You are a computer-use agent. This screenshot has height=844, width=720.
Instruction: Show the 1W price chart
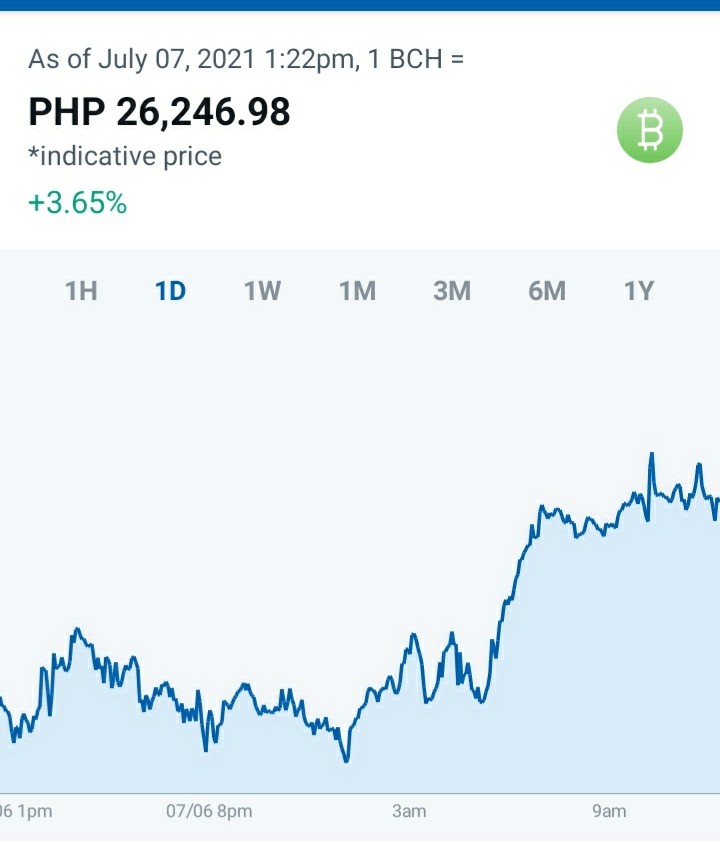[x=263, y=291]
